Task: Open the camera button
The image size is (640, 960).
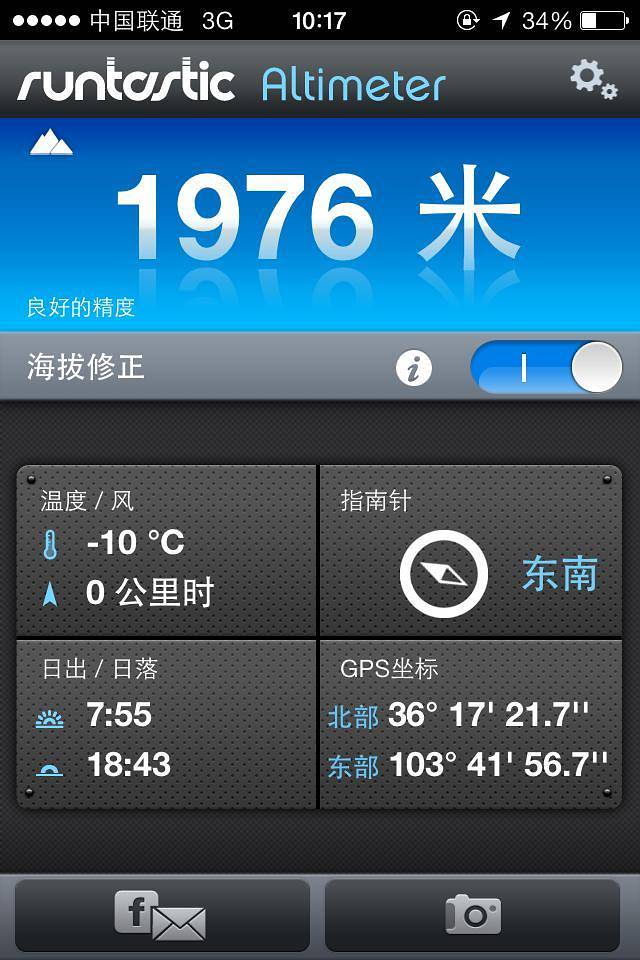Action: (473, 915)
